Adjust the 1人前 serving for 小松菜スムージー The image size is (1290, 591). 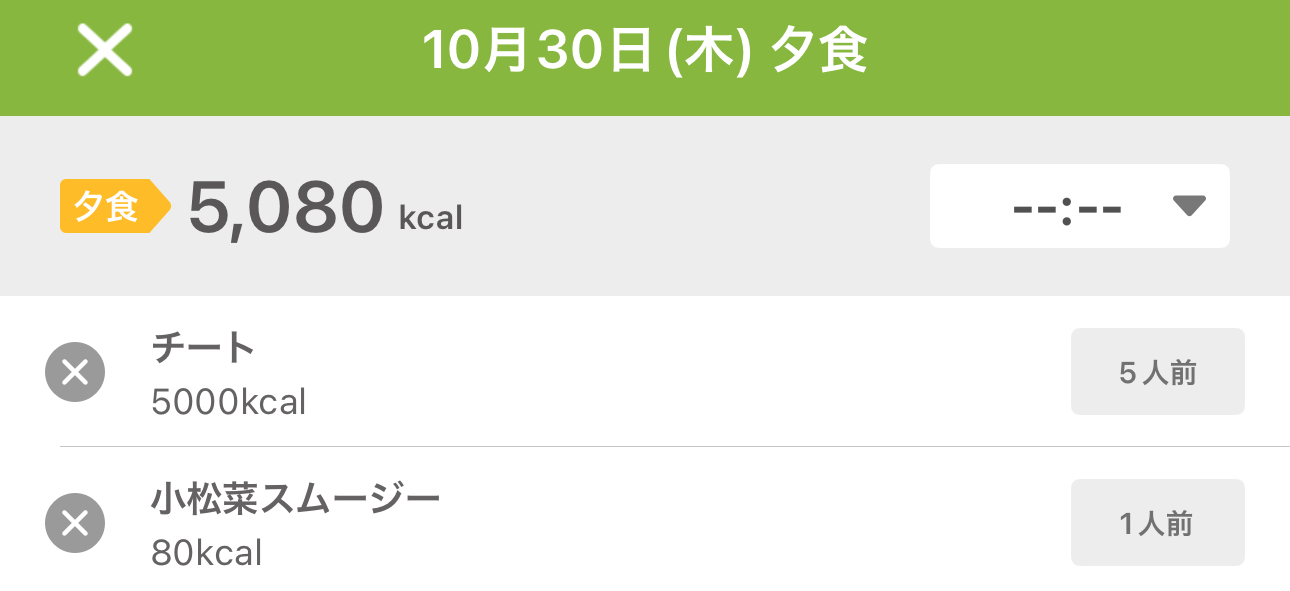point(1157,523)
